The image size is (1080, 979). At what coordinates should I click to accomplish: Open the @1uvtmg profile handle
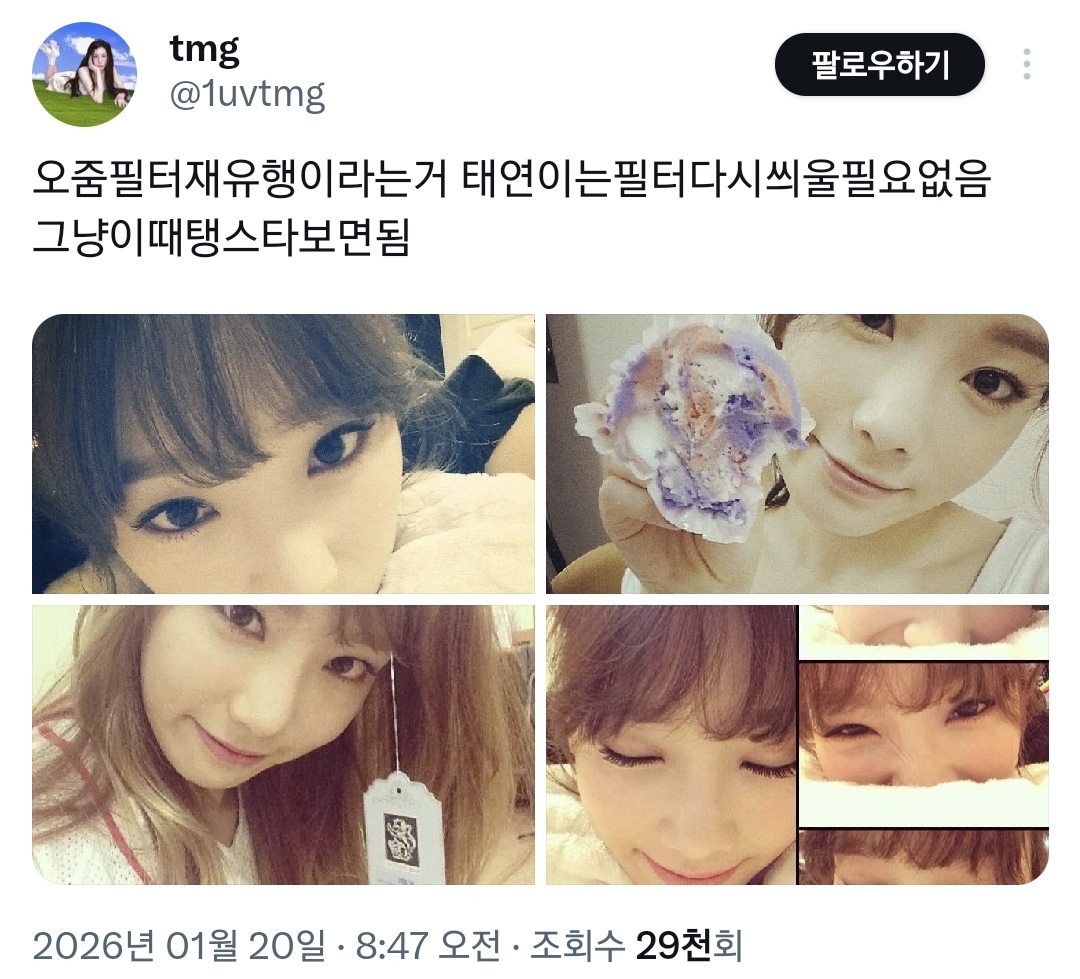pyautogui.click(x=247, y=96)
